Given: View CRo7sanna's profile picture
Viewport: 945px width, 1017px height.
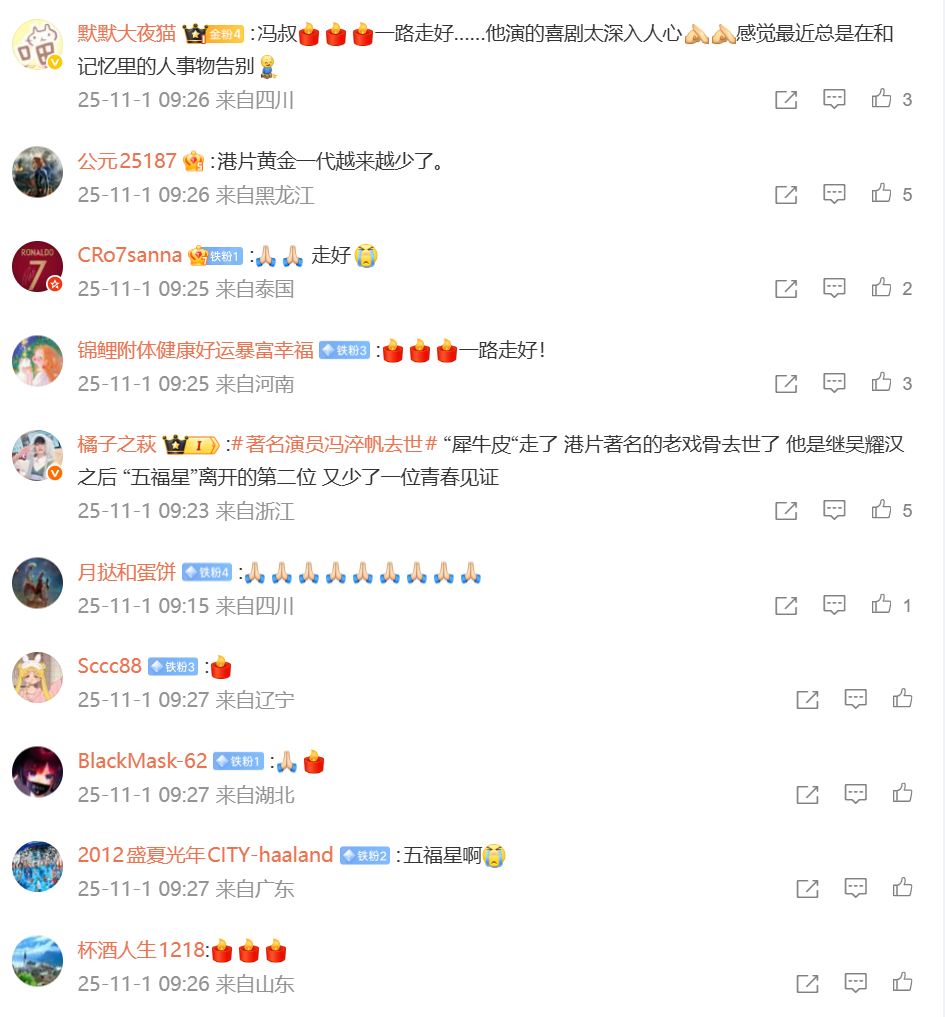Looking at the screenshot, I should pyautogui.click(x=38, y=267).
